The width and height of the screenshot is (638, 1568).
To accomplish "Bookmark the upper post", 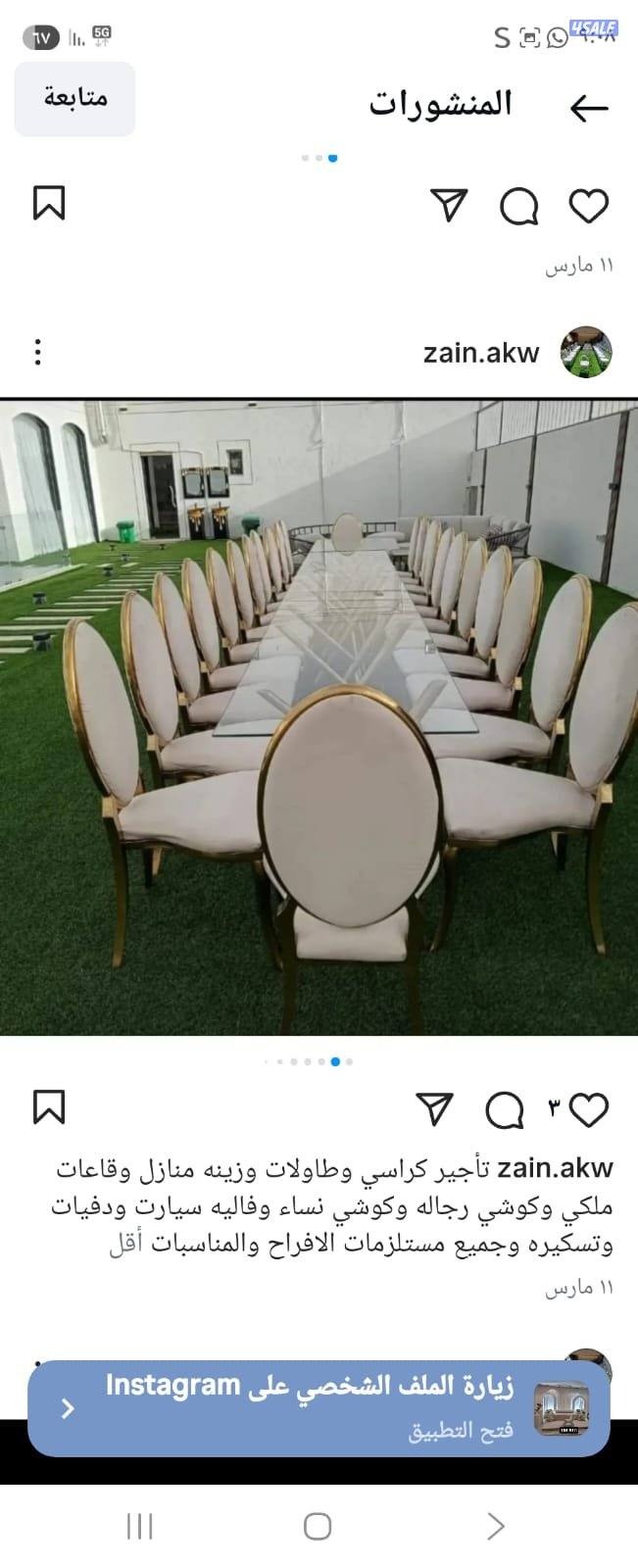I will tap(49, 203).
